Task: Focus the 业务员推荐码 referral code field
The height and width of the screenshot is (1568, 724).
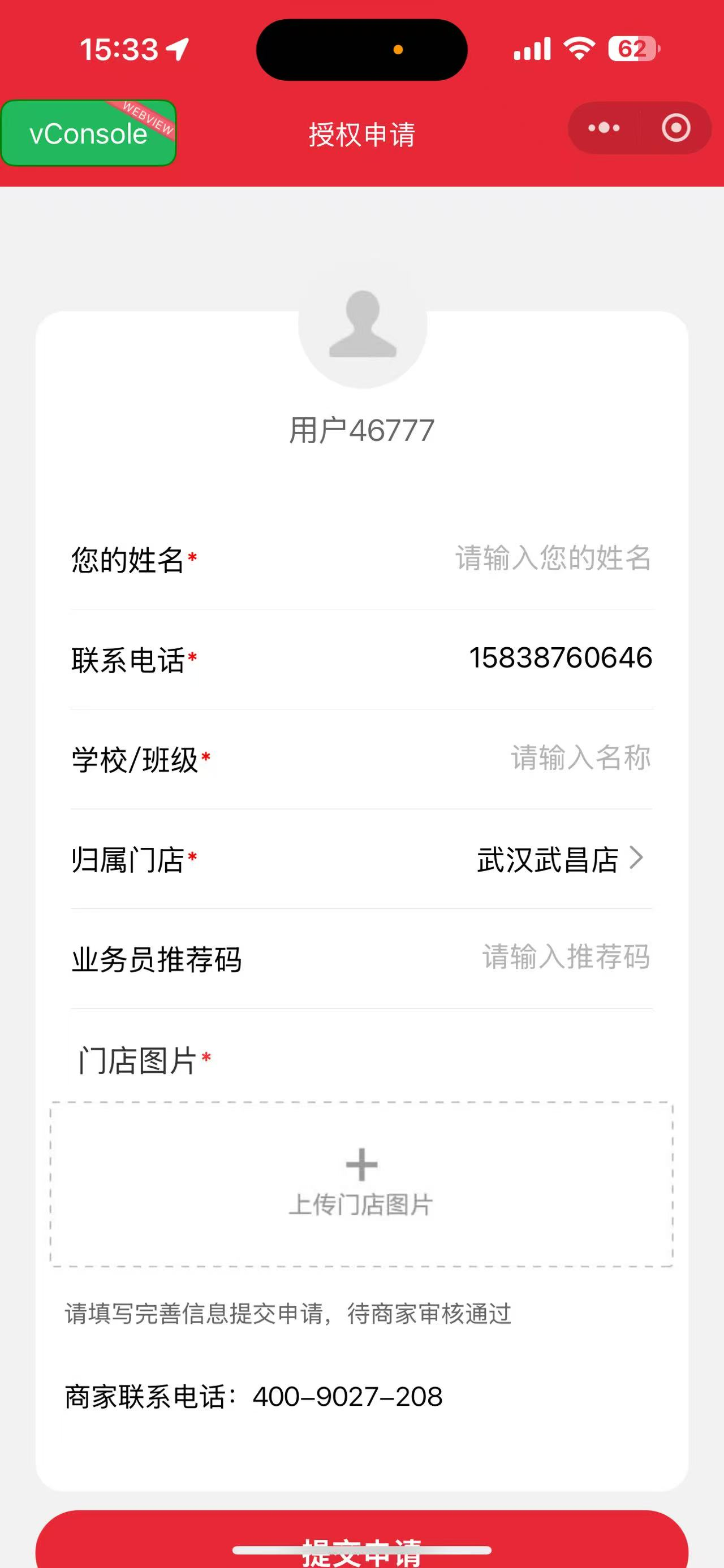Action: pos(566,958)
